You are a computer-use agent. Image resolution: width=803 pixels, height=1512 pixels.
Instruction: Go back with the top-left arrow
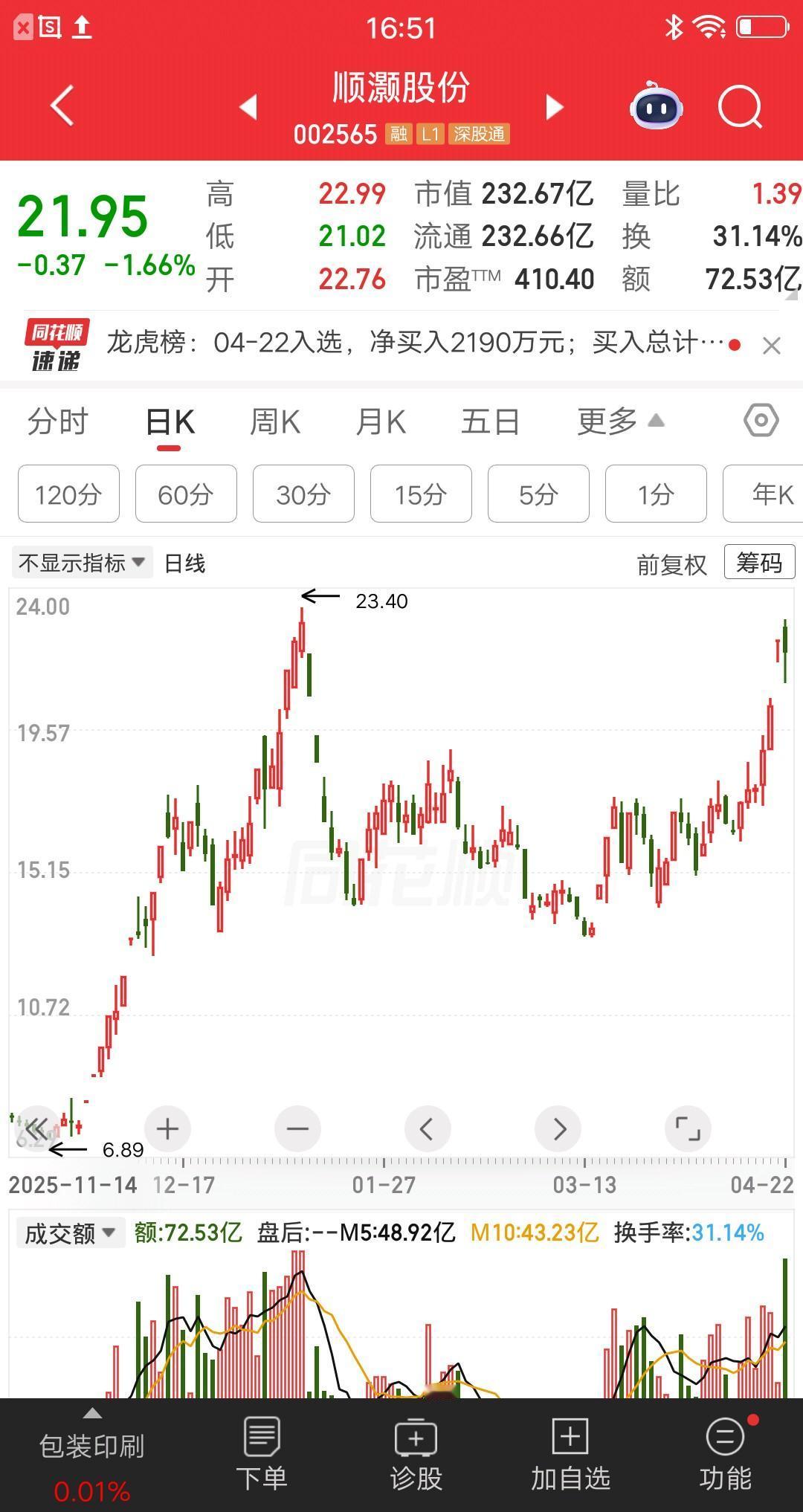(x=62, y=106)
